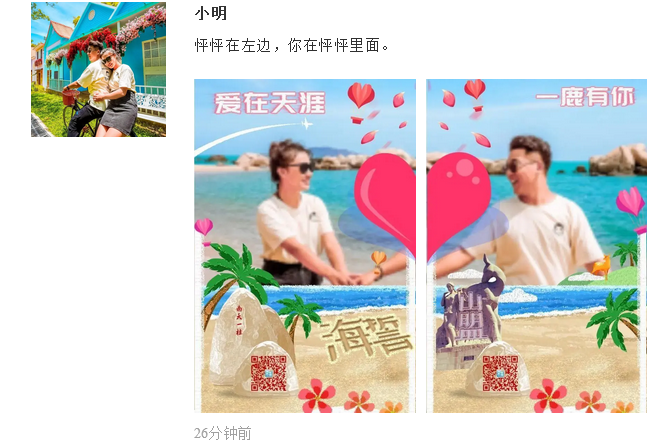This screenshot has width=660, height=447.
Task: Open the 爱在天涯 photo
Action: 305,245
